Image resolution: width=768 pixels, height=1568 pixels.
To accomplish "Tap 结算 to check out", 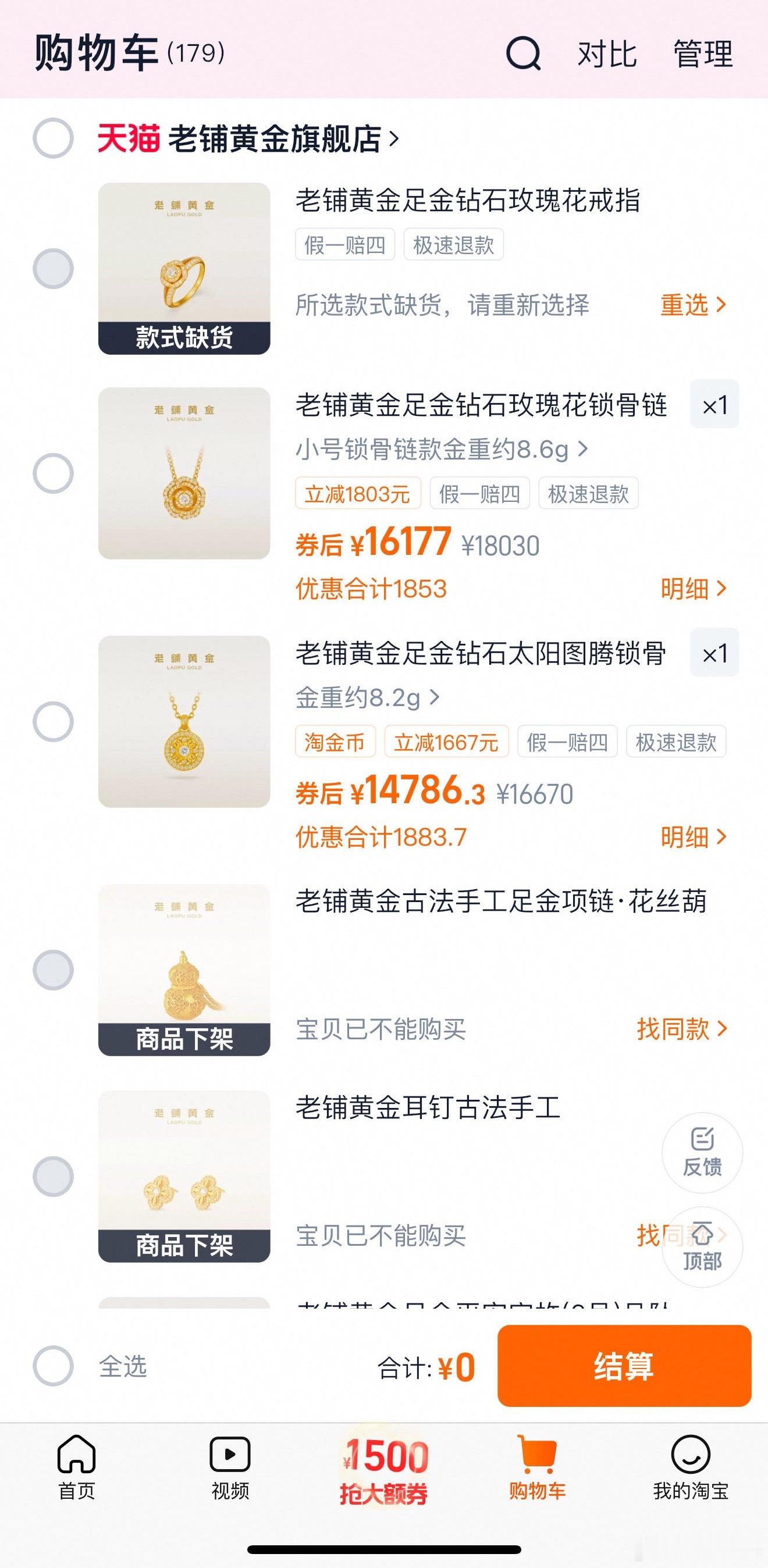I will click(624, 1365).
